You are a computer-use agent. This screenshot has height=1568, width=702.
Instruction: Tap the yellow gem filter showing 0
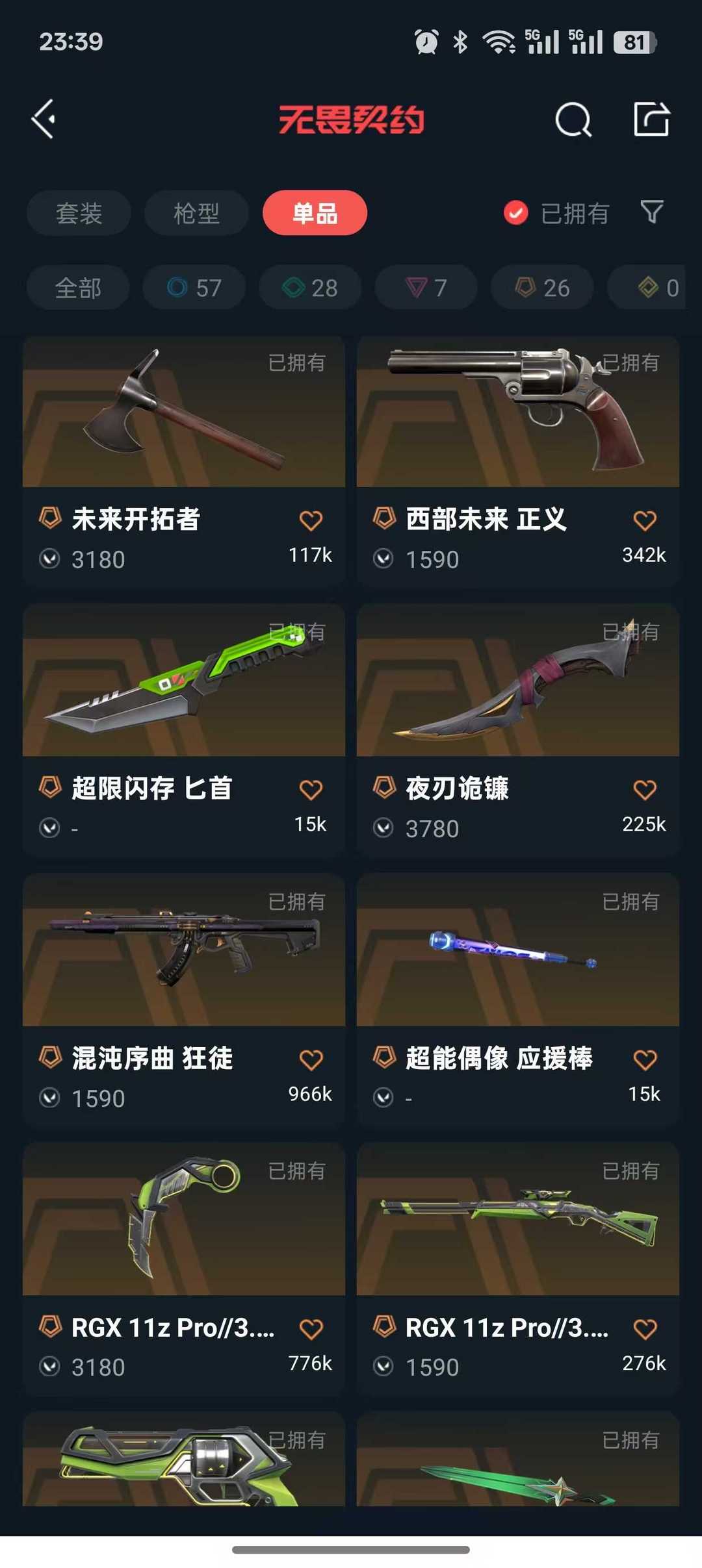point(656,287)
